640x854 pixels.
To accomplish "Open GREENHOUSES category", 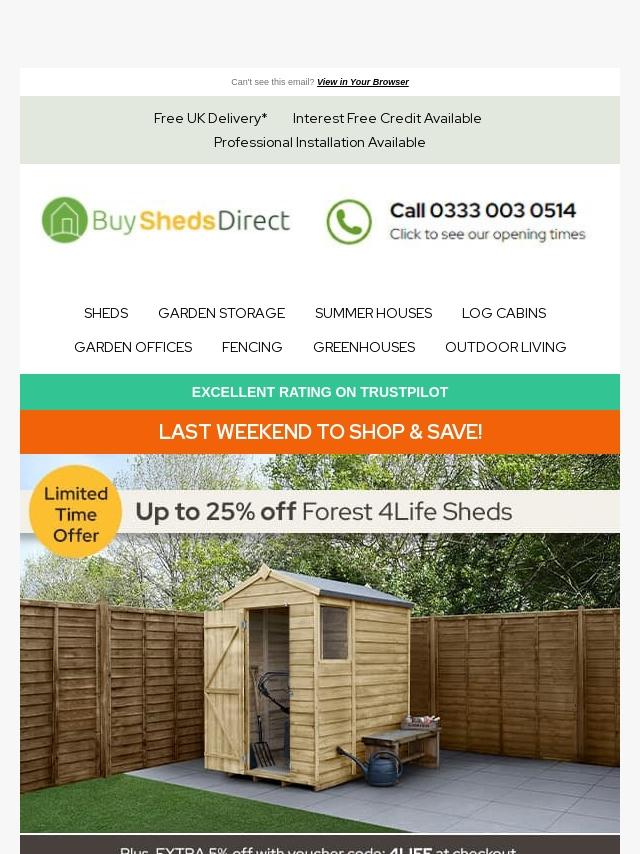I will pyautogui.click(x=364, y=347).
